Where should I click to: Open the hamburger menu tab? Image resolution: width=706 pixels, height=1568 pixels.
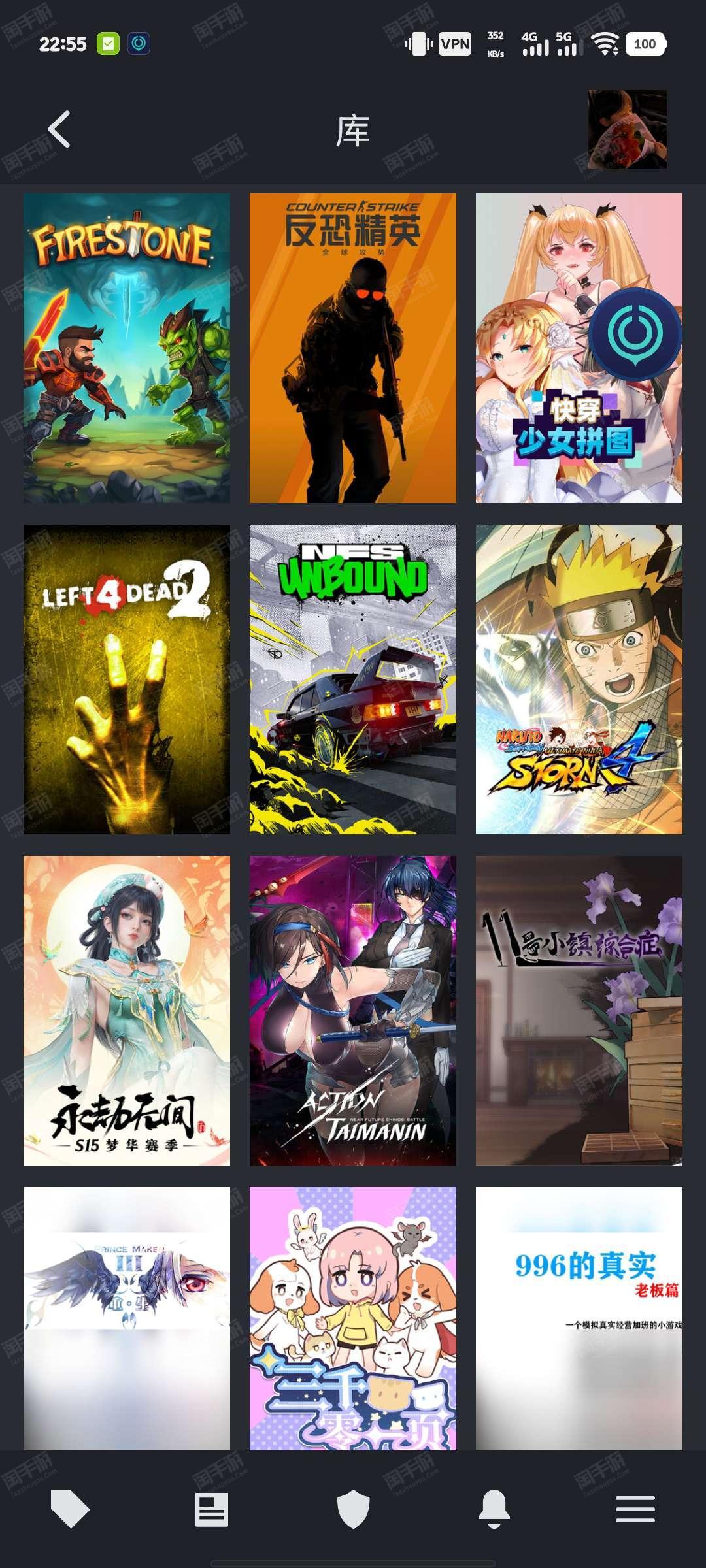635,1509
